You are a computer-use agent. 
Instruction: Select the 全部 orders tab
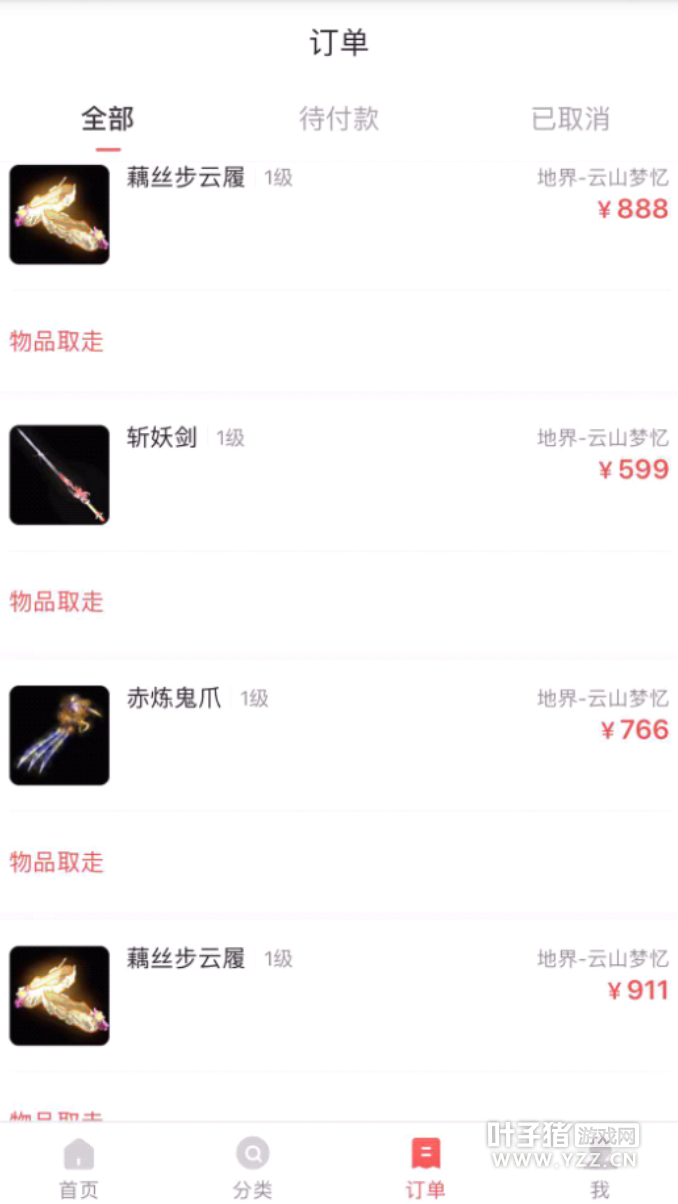click(x=107, y=119)
